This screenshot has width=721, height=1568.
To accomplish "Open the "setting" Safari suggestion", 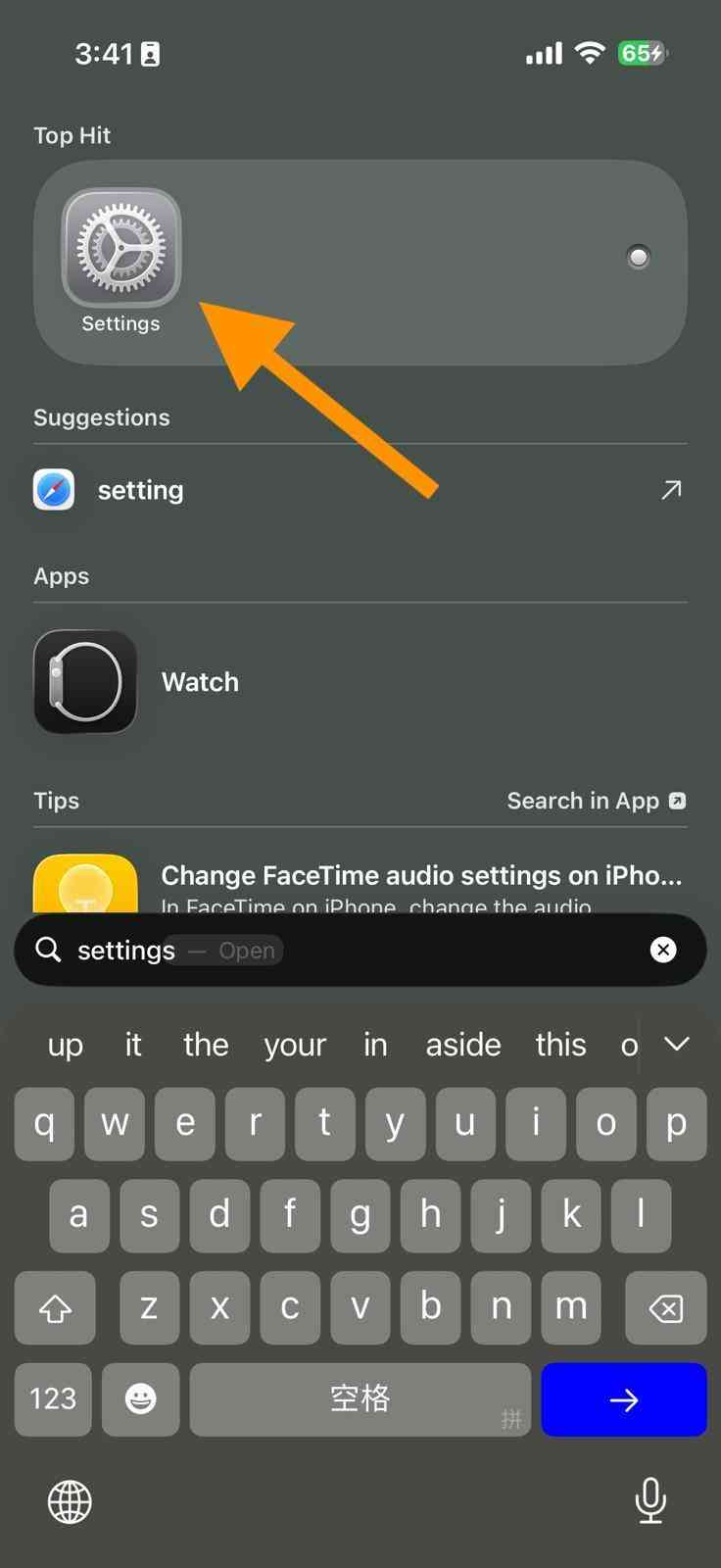I will tap(360, 490).
